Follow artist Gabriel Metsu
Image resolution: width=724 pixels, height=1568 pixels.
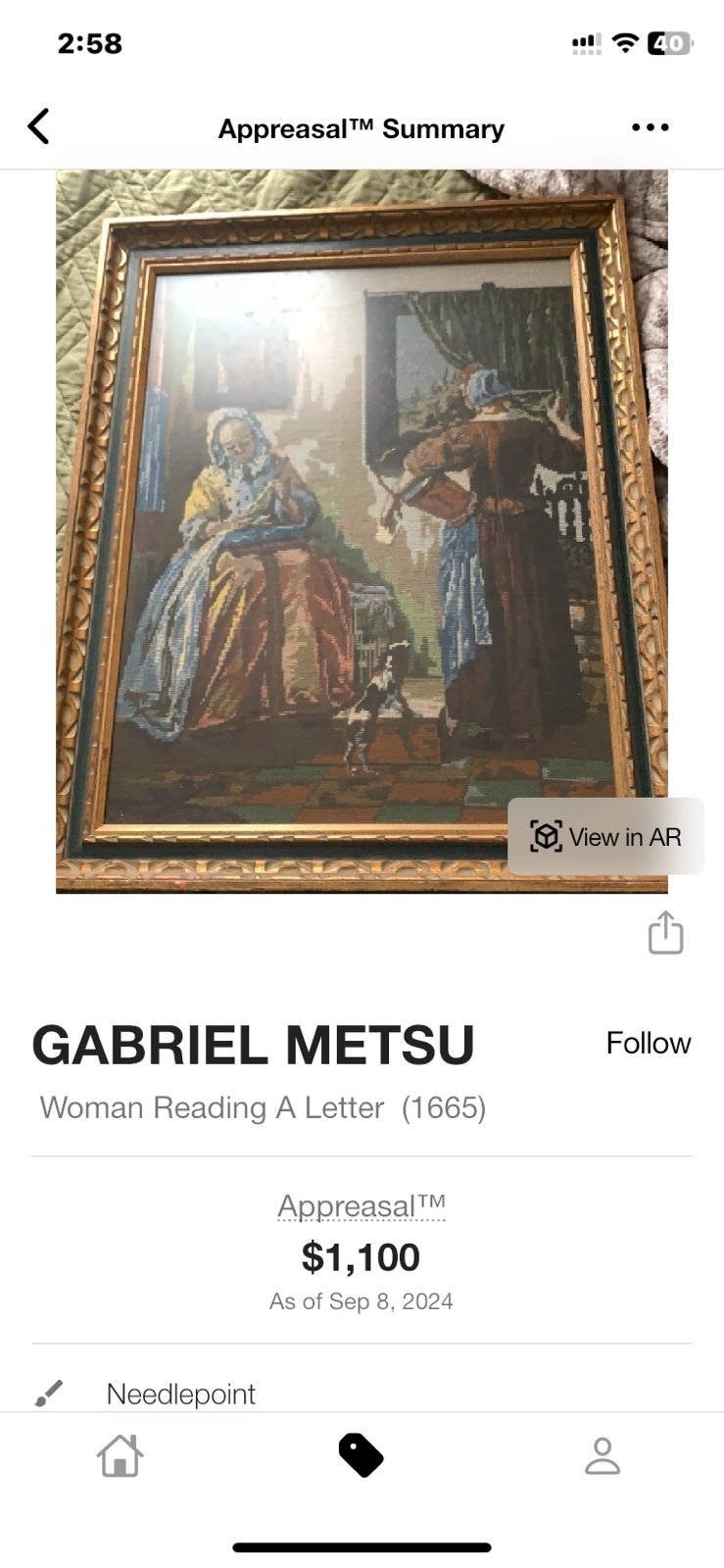(649, 1043)
